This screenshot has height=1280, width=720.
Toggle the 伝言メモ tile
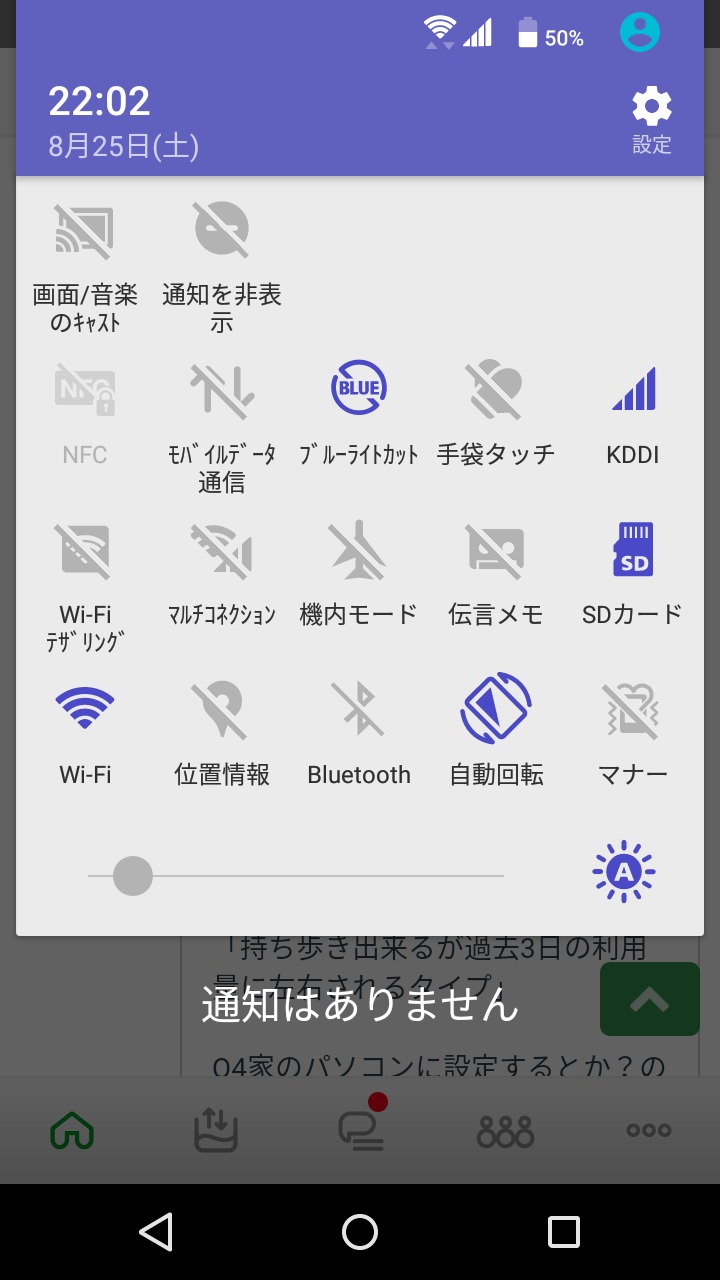pos(495,550)
